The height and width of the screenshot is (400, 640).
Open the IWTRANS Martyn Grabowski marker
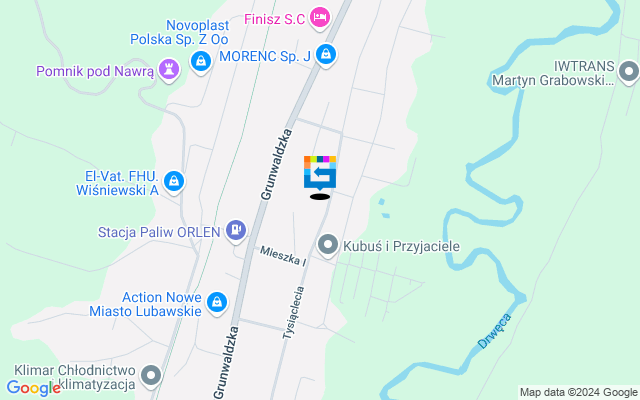coord(628,71)
